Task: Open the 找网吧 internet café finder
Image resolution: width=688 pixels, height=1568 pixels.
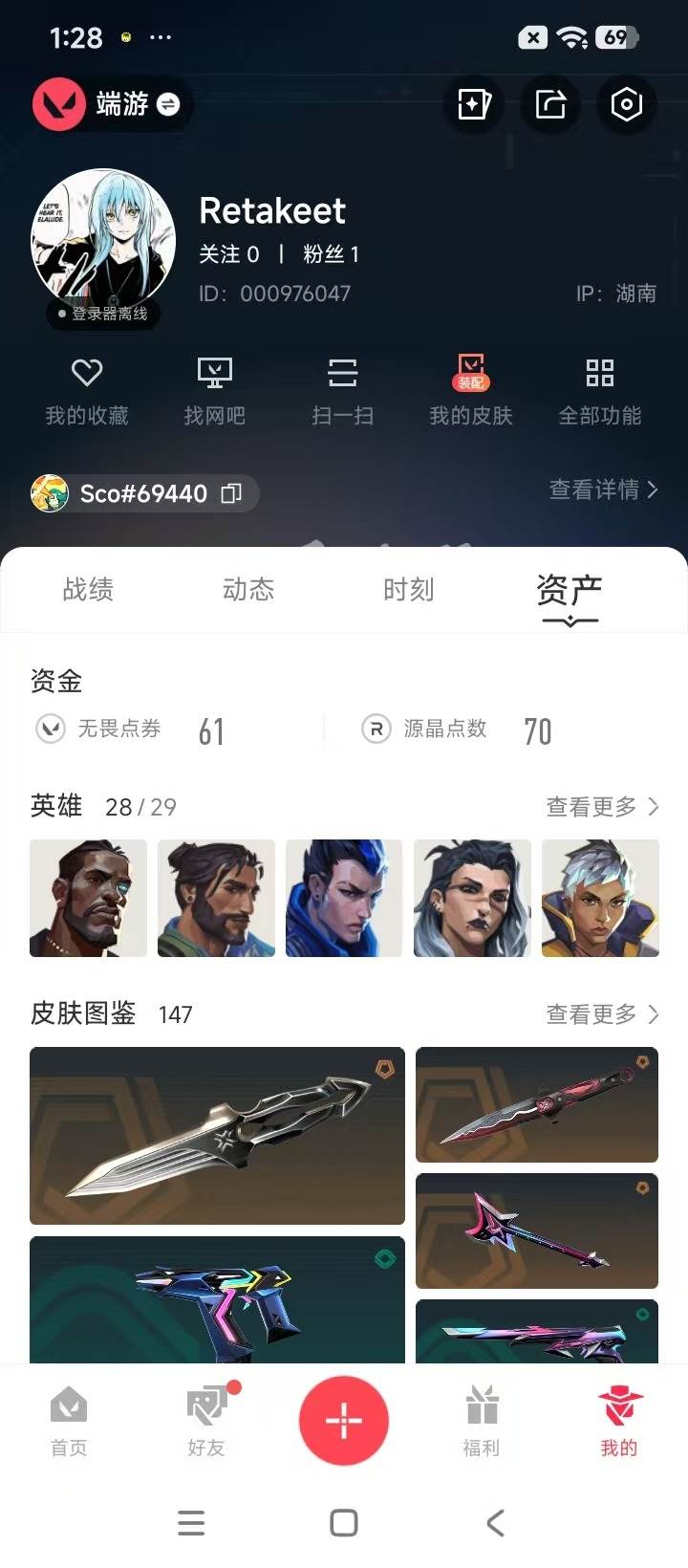Action: pos(215,388)
